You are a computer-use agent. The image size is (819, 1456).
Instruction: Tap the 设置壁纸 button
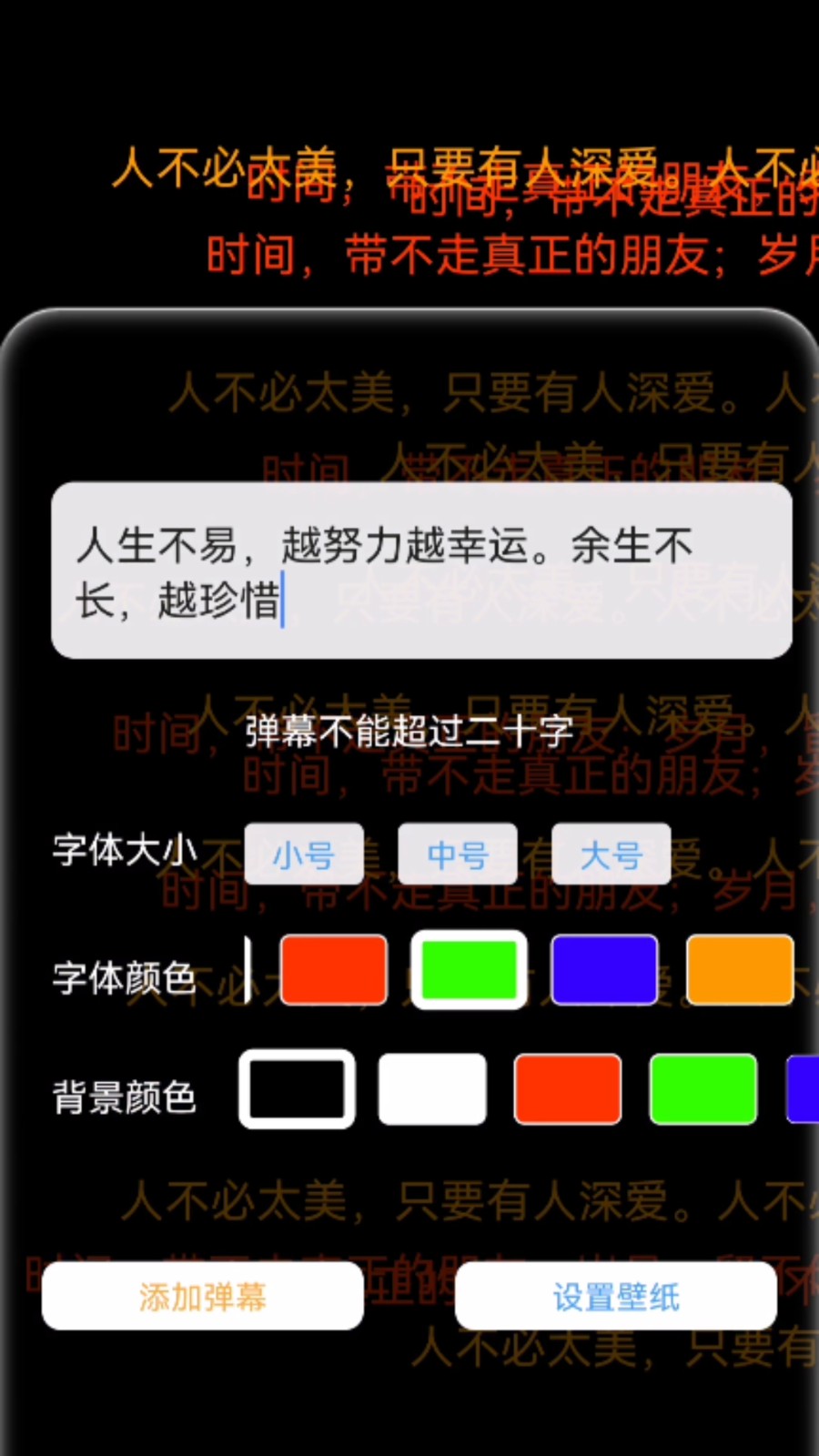pyautogui.click(x=616, y=1296)
